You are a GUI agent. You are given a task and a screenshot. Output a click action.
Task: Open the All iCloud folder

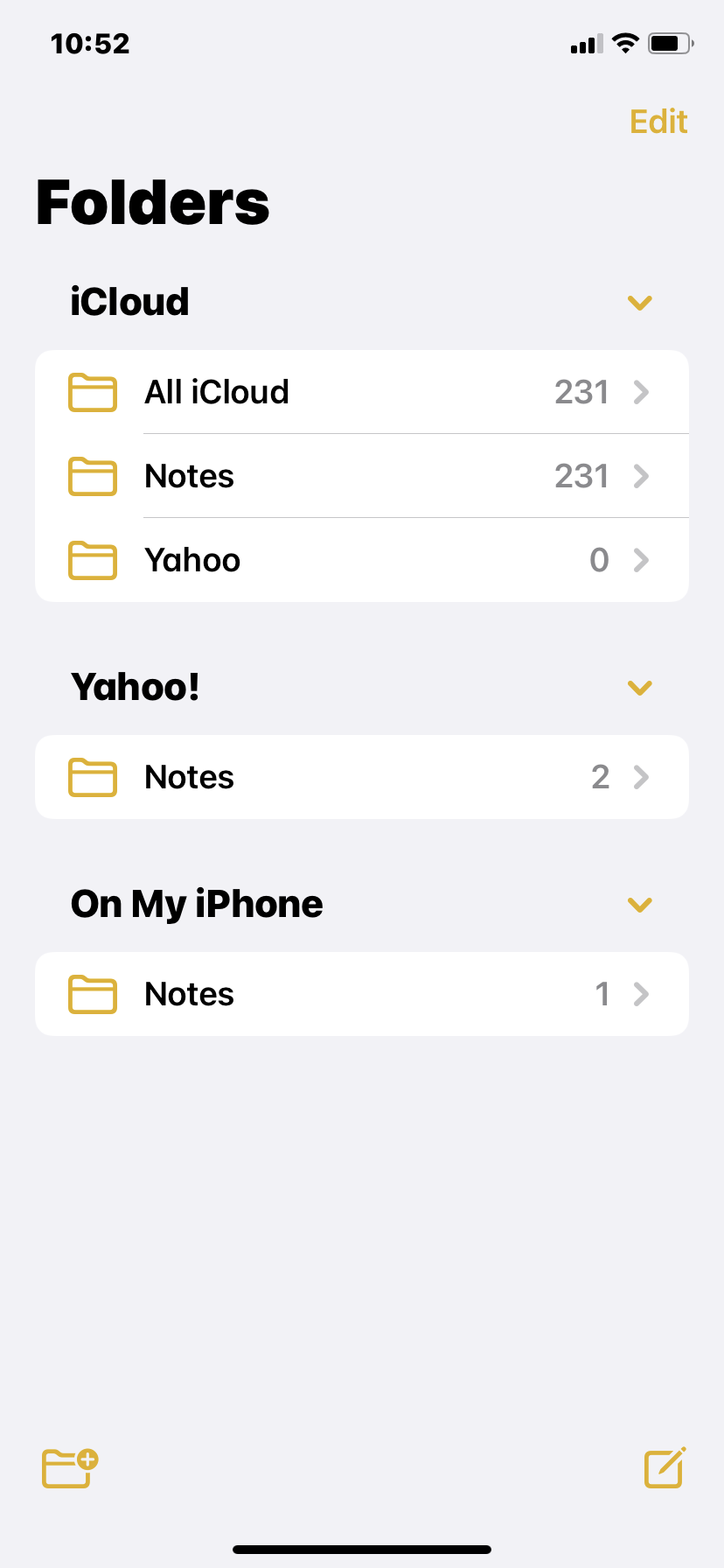coord(362,392)
